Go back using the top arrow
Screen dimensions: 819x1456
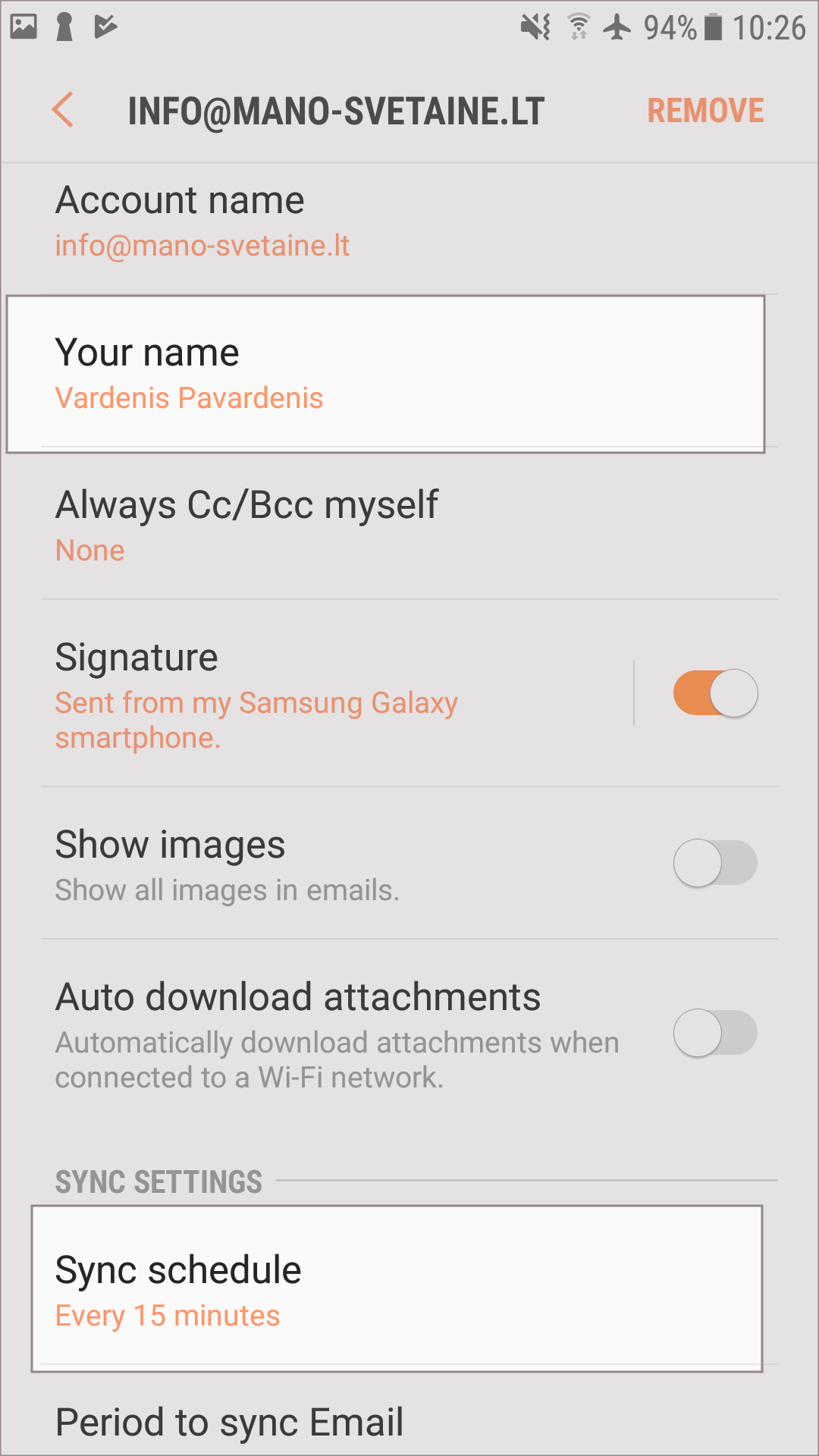(63, 111)
